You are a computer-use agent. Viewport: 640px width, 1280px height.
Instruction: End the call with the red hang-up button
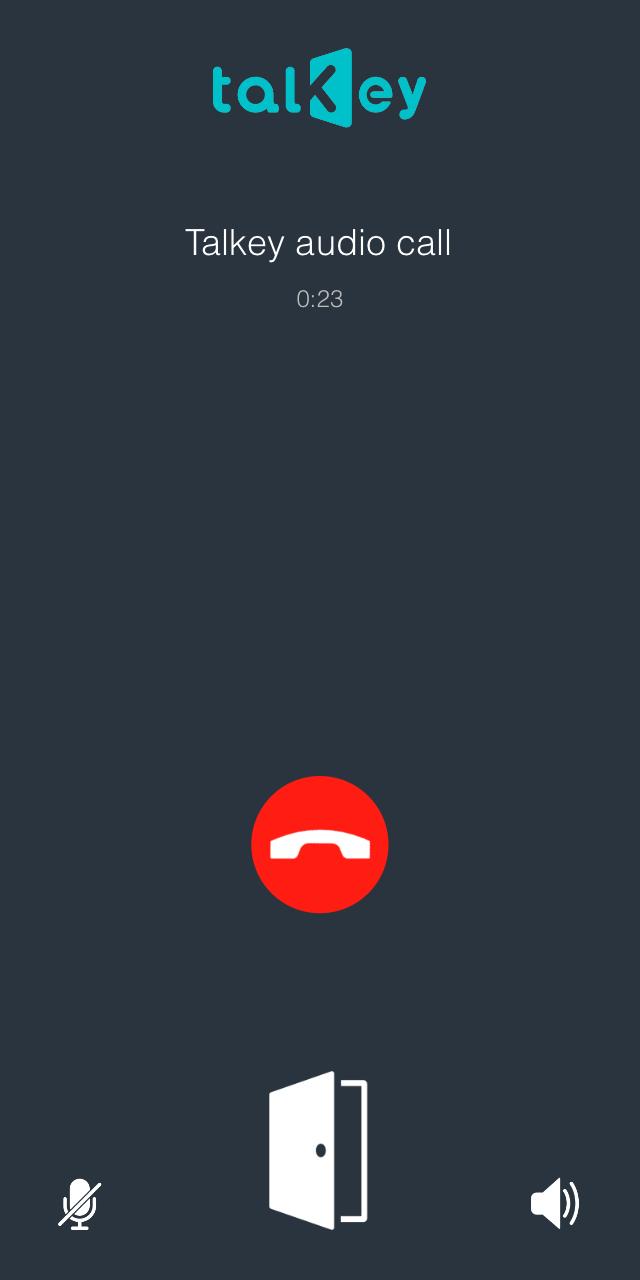click(320, 845)
